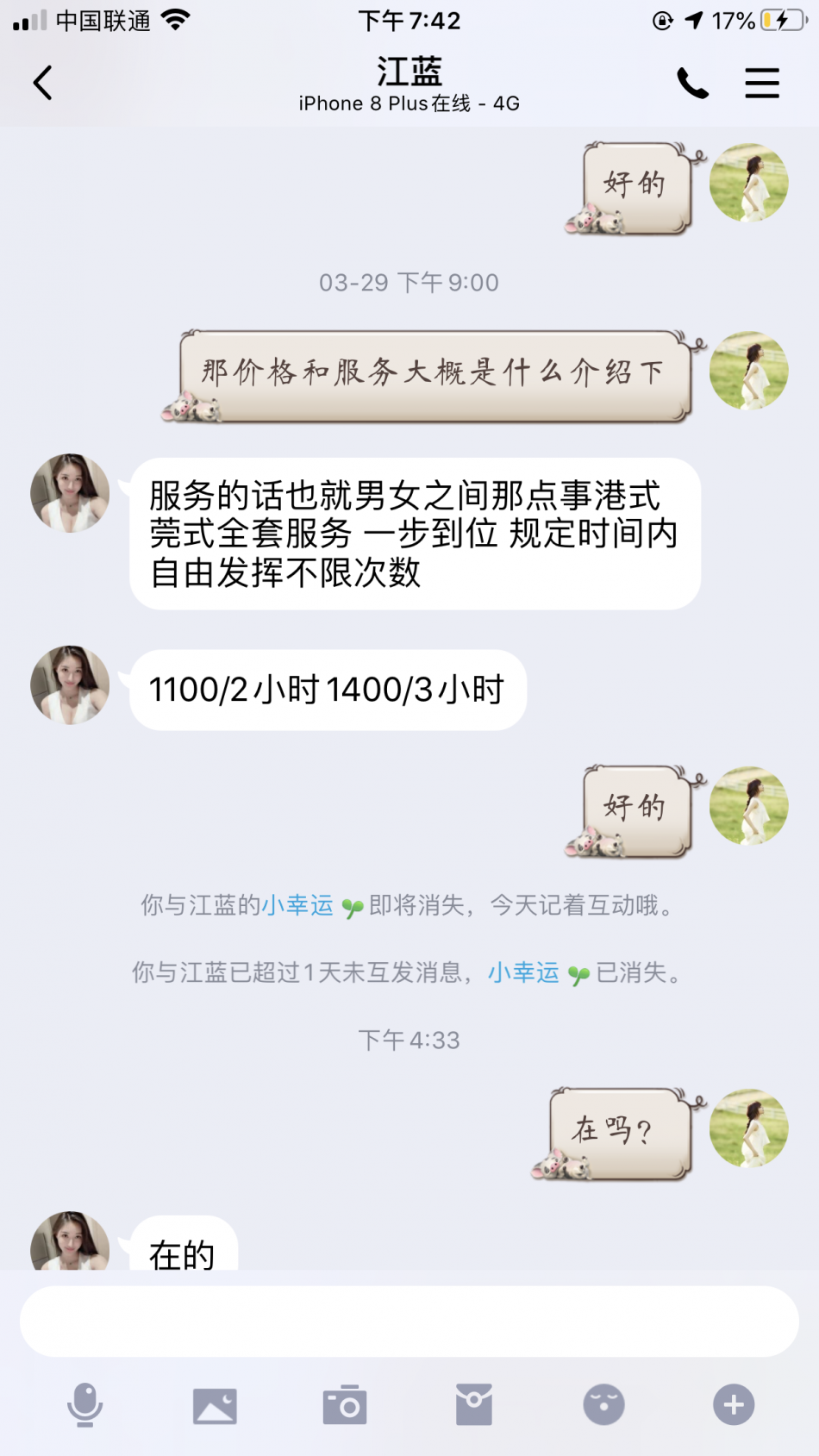819x1456 pixels.
Task: Open the chat settings menu
Action: [762, 84]
